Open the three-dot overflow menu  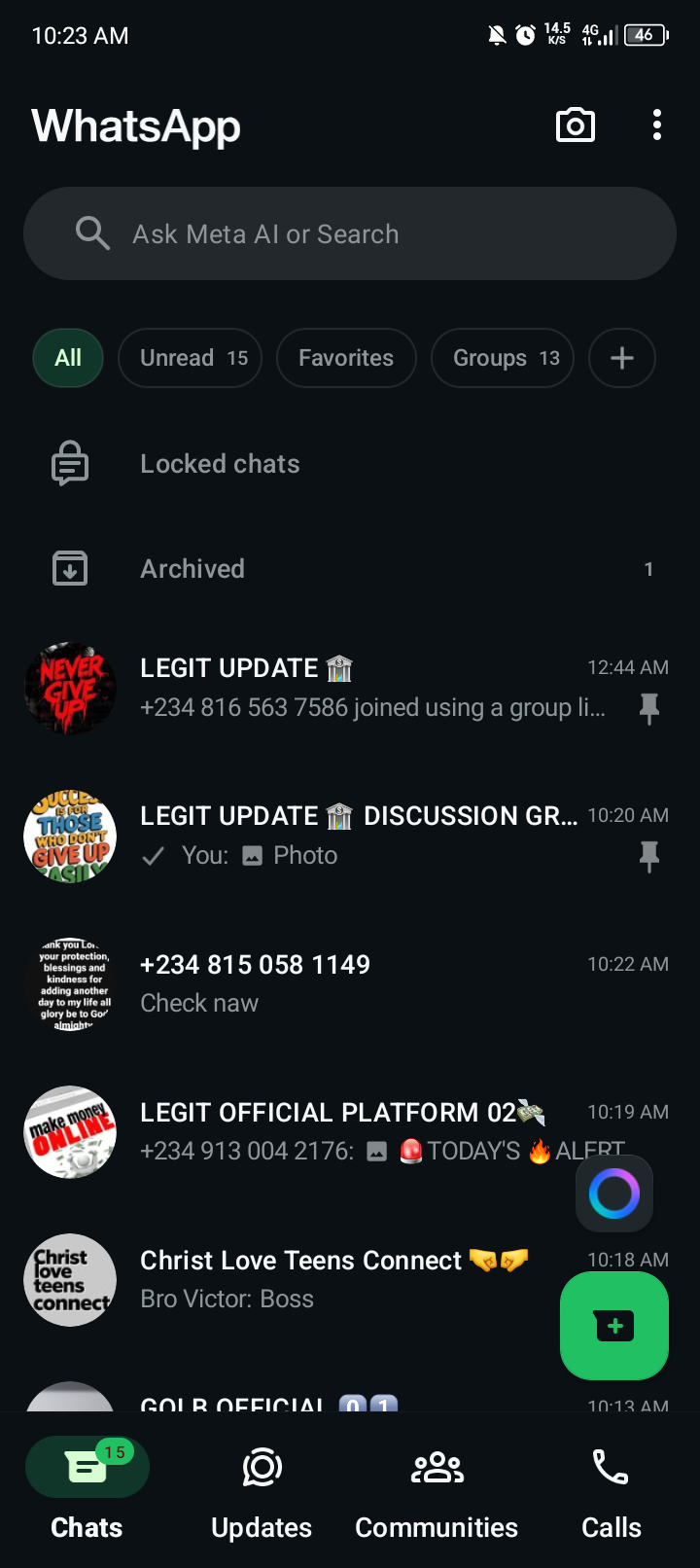coord(657,125)
